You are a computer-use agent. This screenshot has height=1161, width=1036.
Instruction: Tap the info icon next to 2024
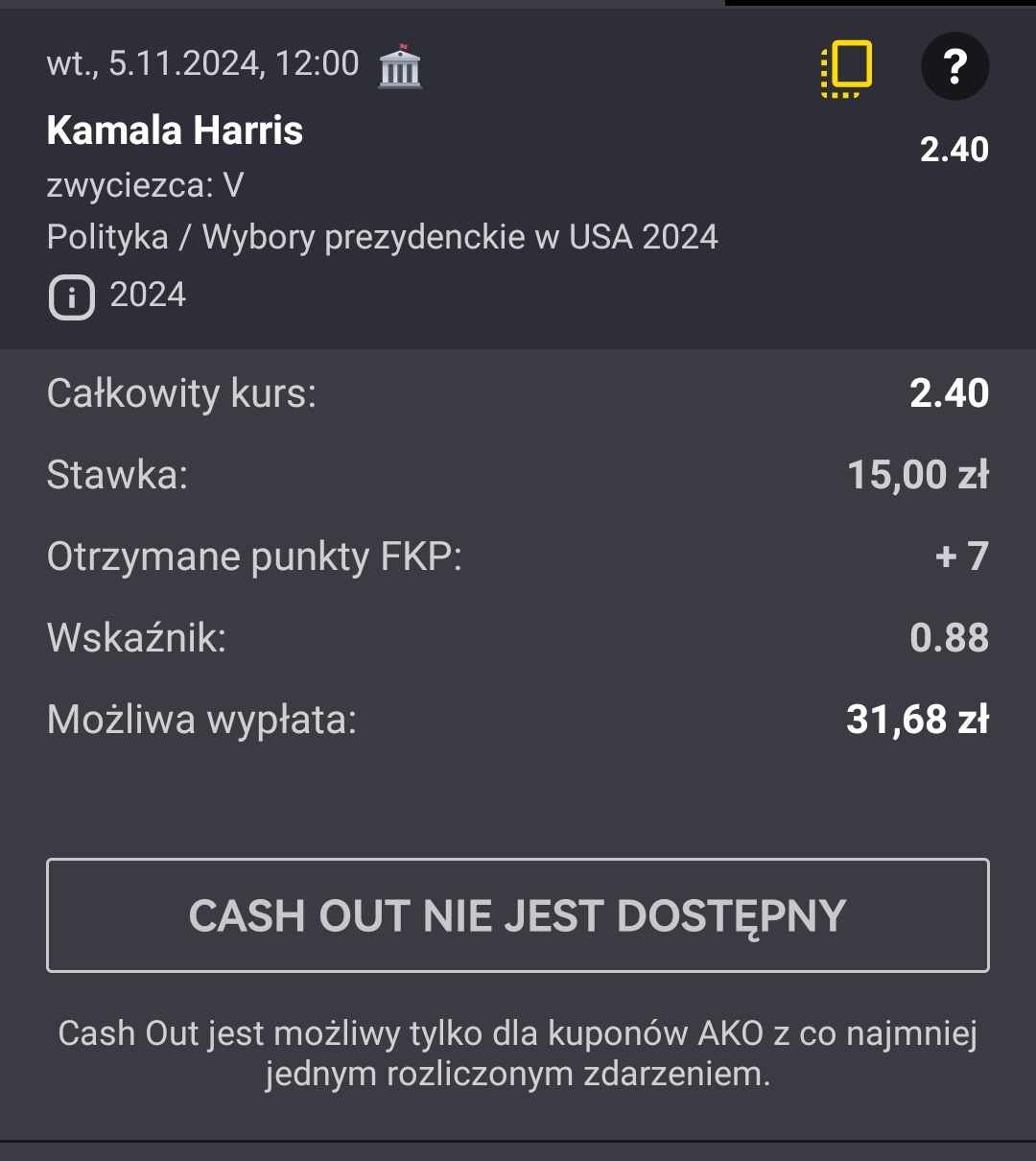(x=71, y=296)
